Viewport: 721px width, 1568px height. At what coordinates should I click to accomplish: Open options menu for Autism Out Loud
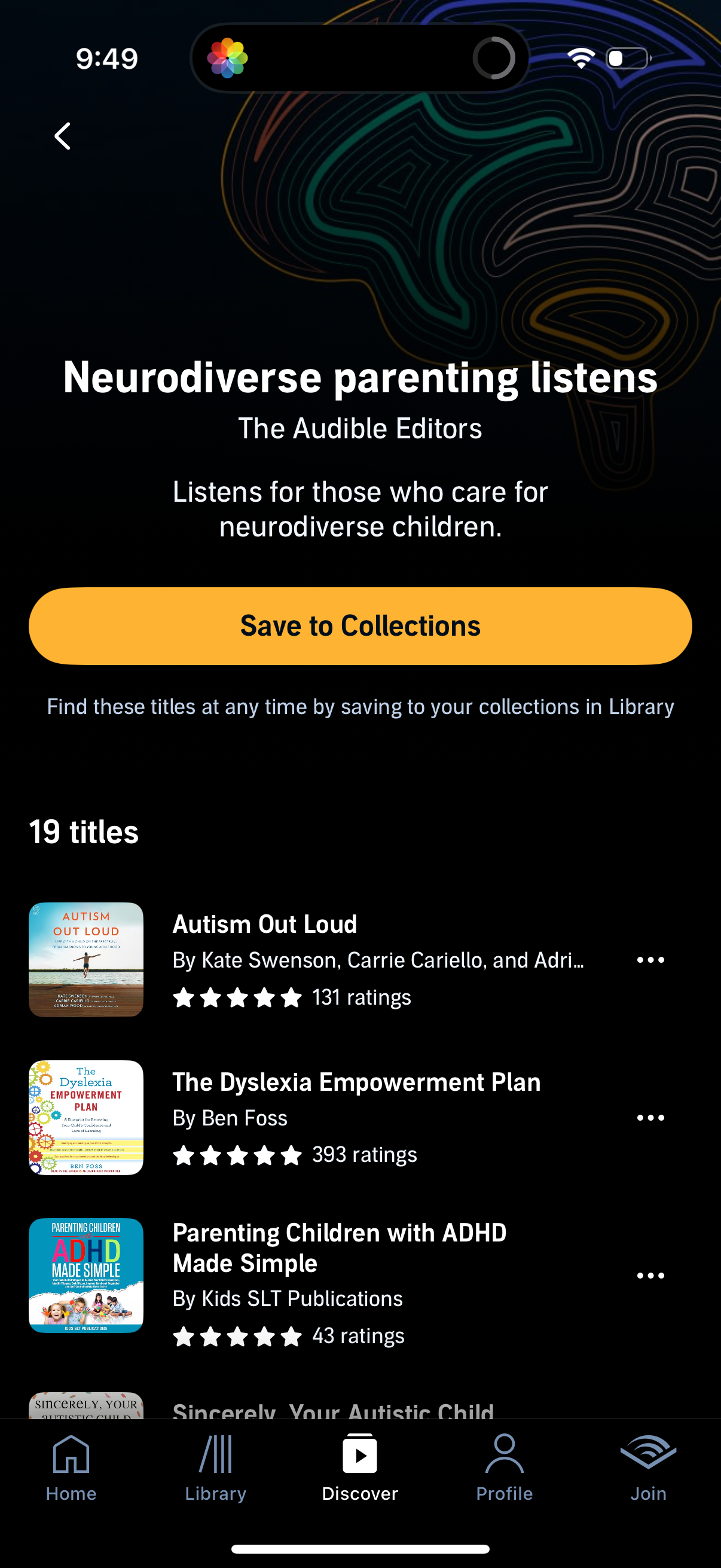(x=650, y=959)
